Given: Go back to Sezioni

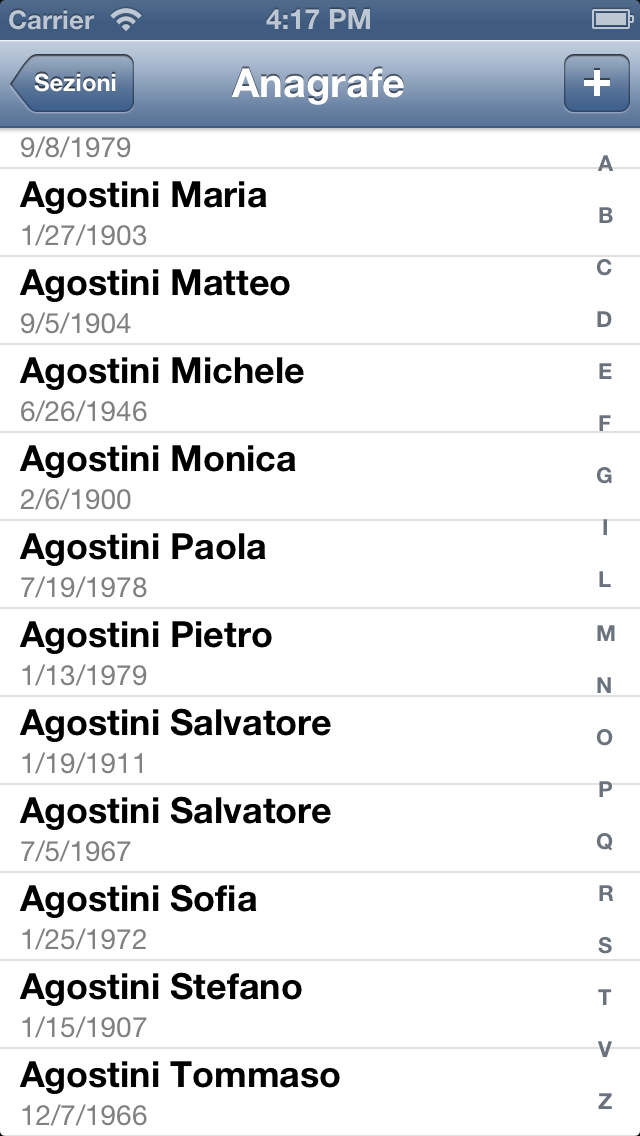Looking at the screenshot, I should click(x=72, y=83).
